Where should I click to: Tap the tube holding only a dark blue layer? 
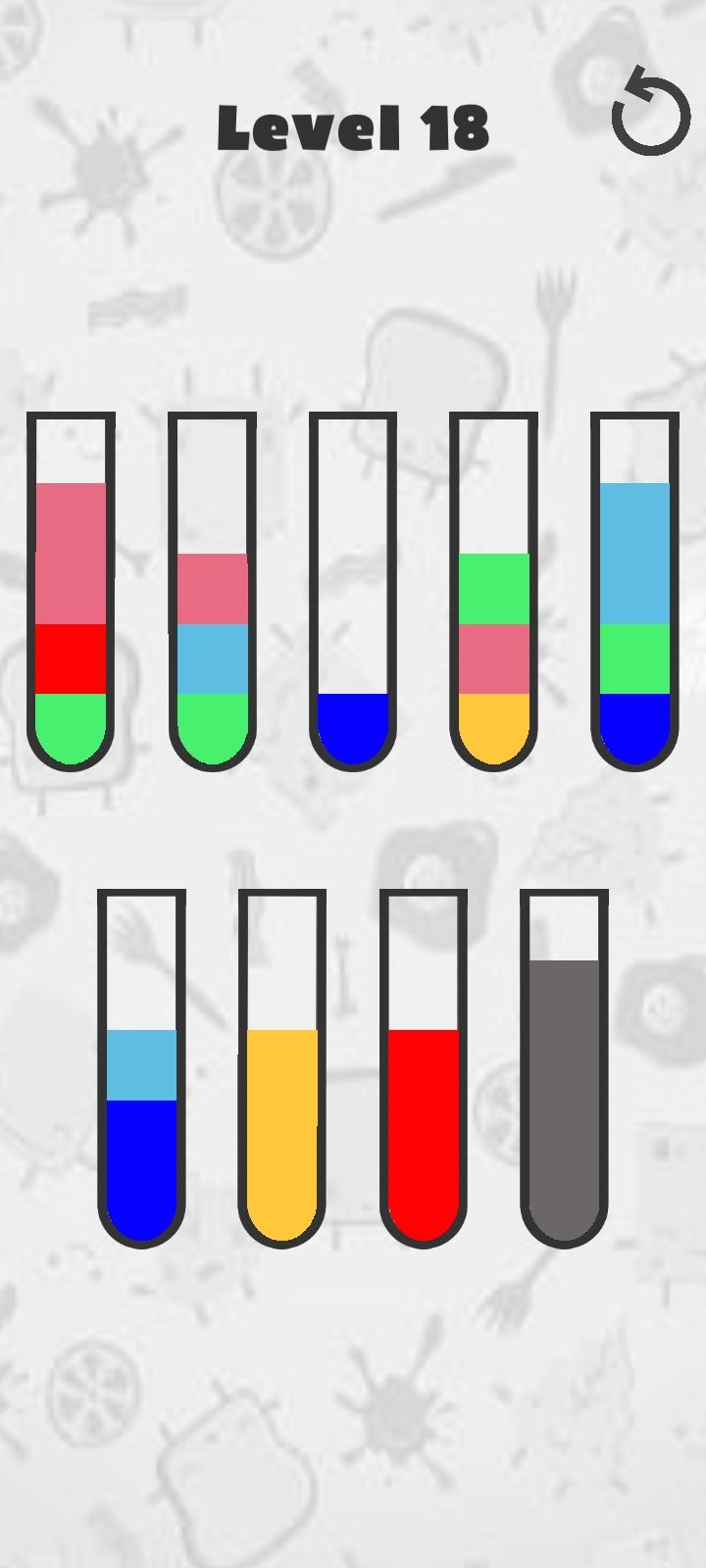[353, 592]
